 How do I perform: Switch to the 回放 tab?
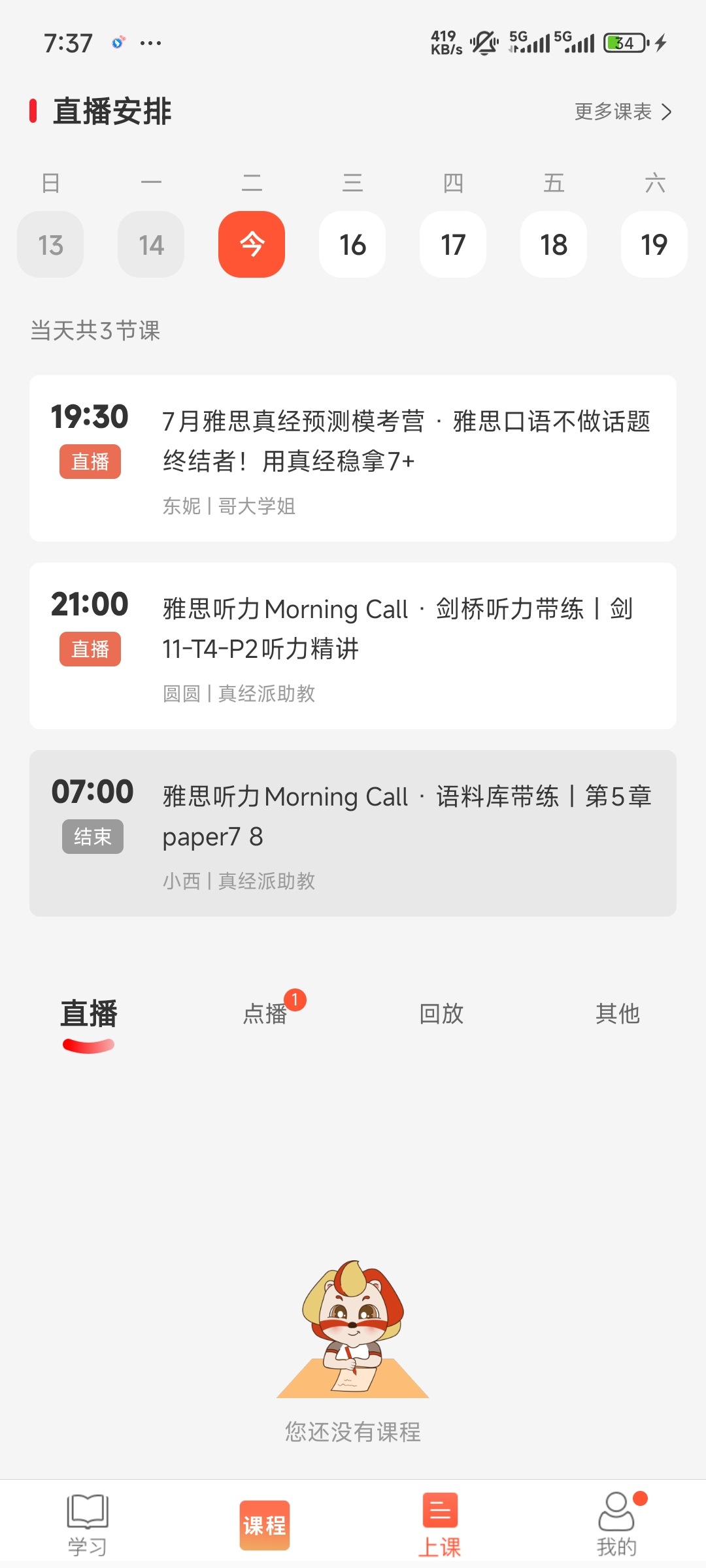(442, 1014)
